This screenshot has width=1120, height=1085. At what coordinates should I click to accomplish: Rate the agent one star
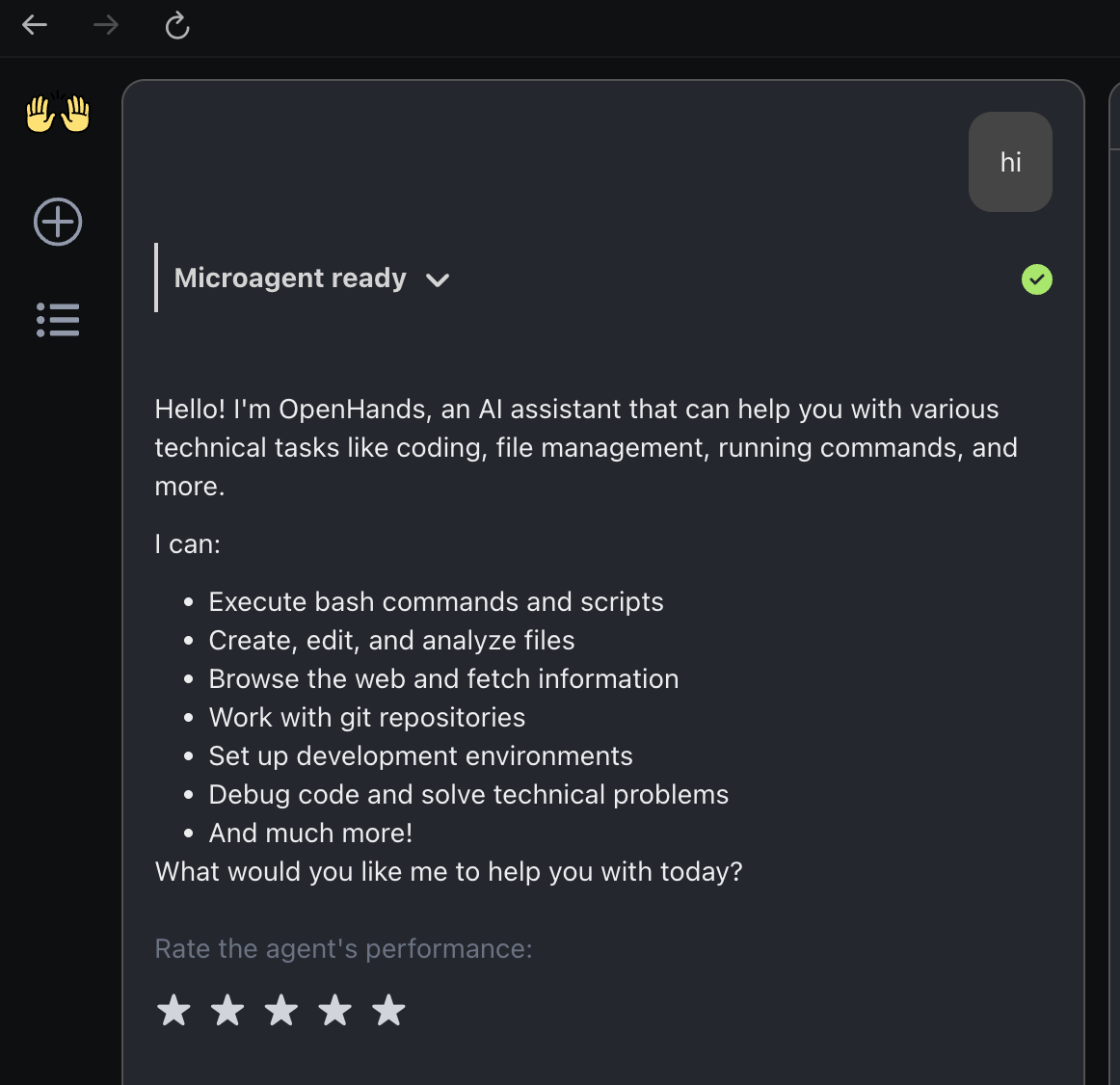coord(173,1011)
